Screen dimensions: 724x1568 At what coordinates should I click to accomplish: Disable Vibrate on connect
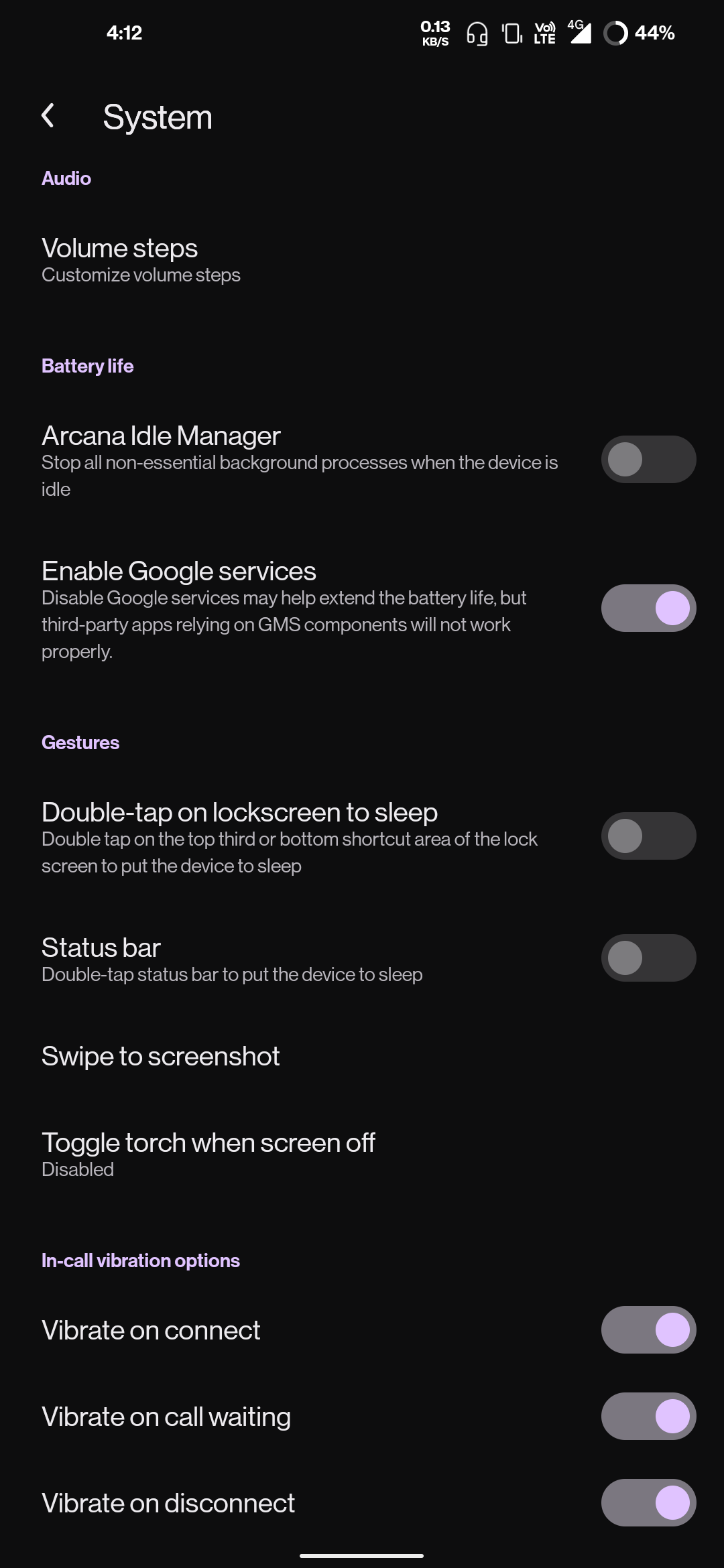click(x=648, y=1330)
